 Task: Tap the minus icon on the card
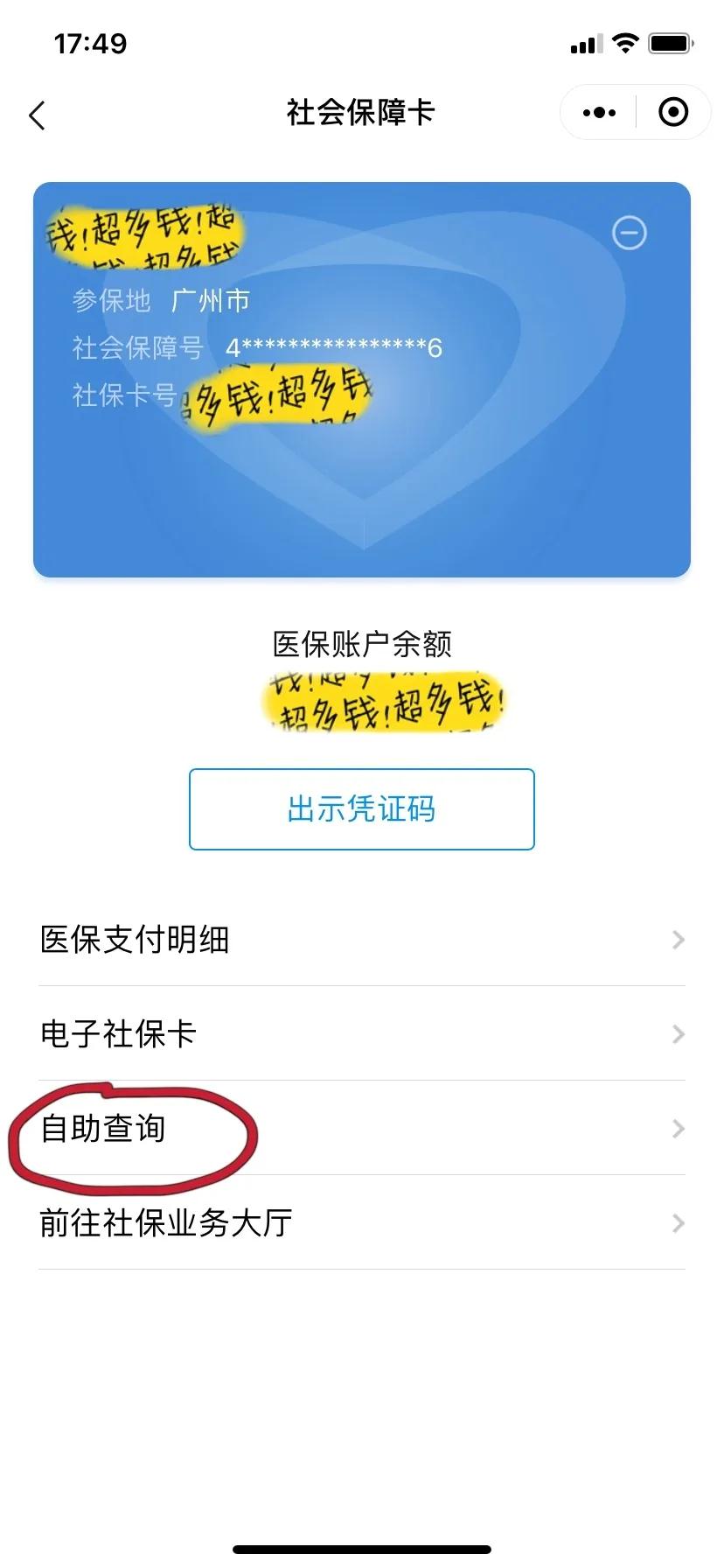[x=630, y=233]
